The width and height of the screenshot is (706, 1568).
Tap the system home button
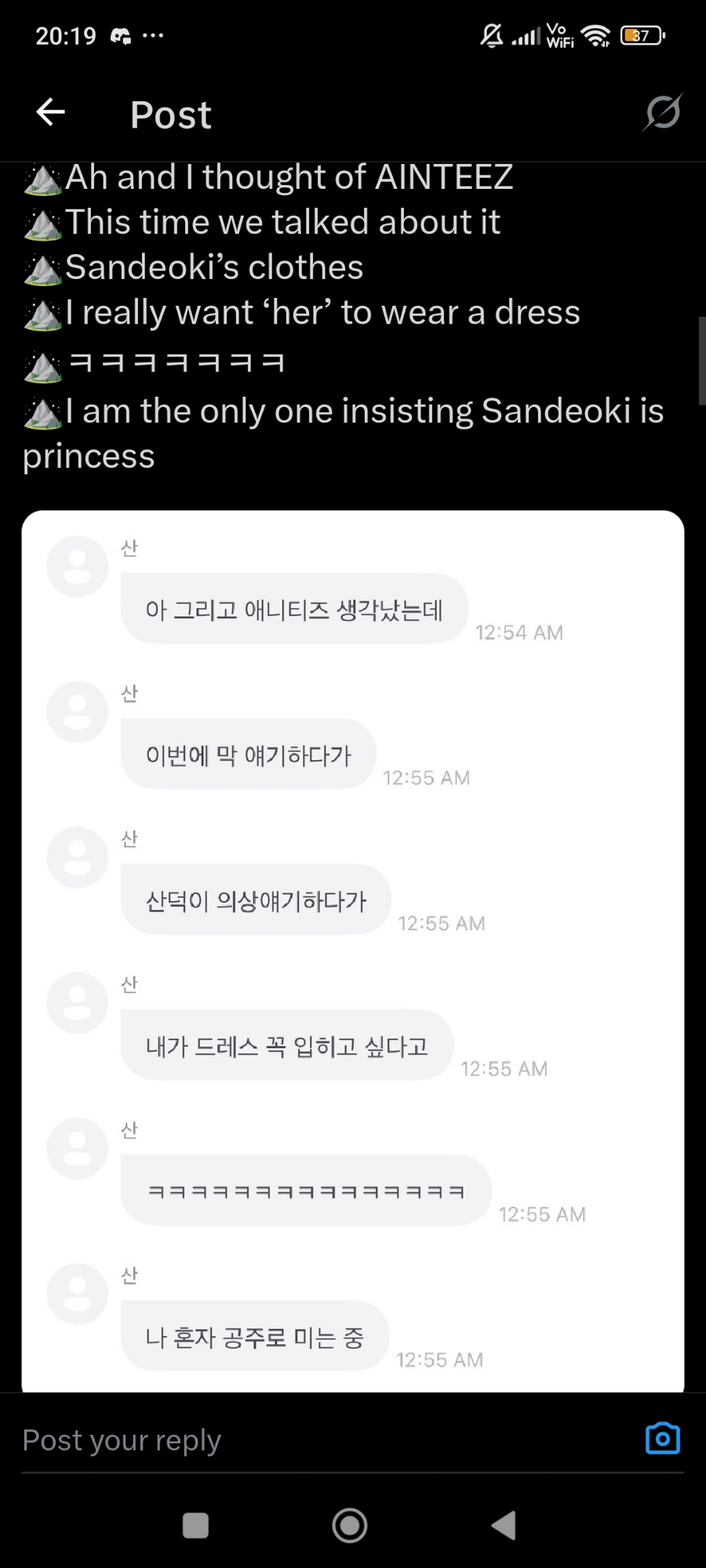click(x=350, y=1526)
